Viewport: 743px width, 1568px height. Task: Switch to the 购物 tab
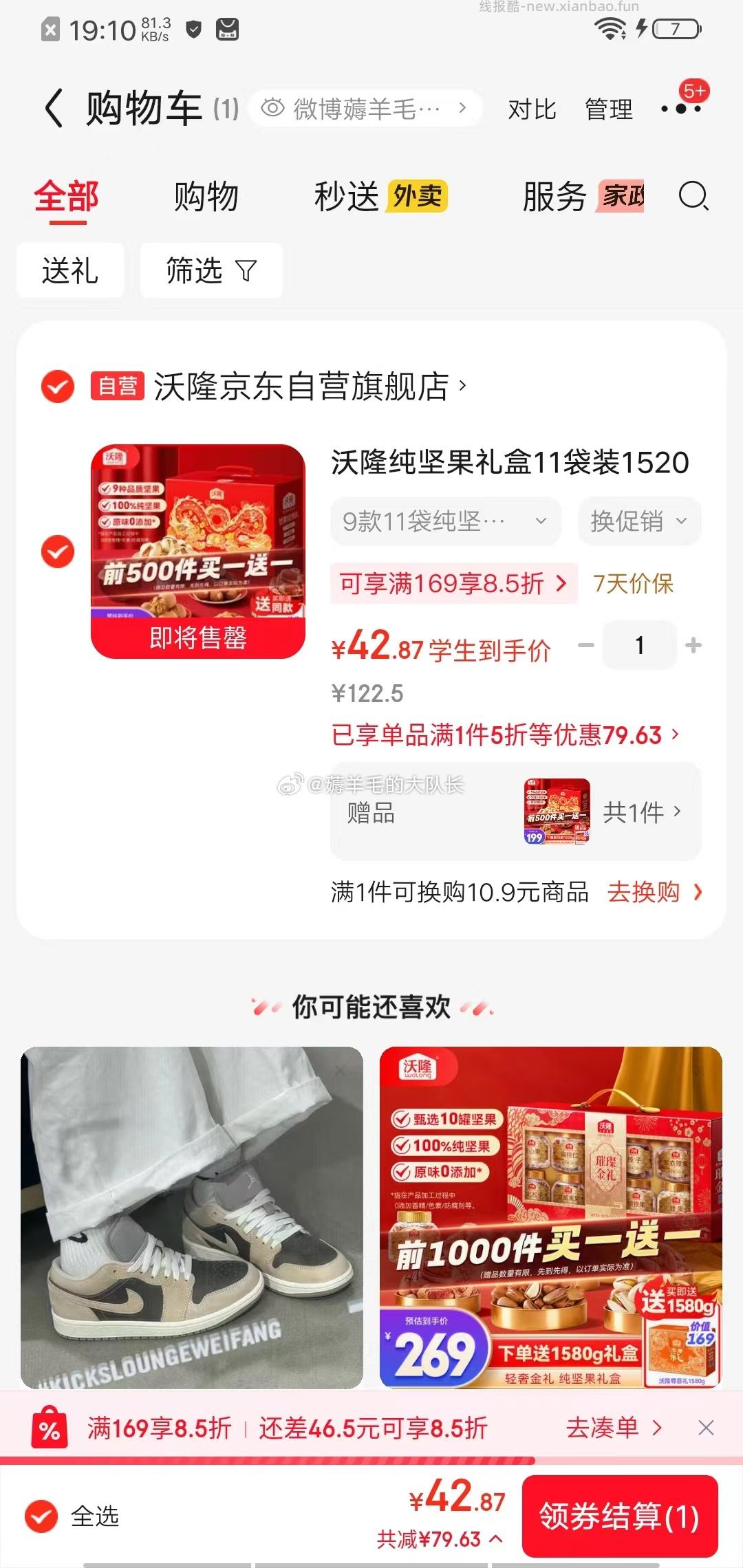(x=206, y=197)
